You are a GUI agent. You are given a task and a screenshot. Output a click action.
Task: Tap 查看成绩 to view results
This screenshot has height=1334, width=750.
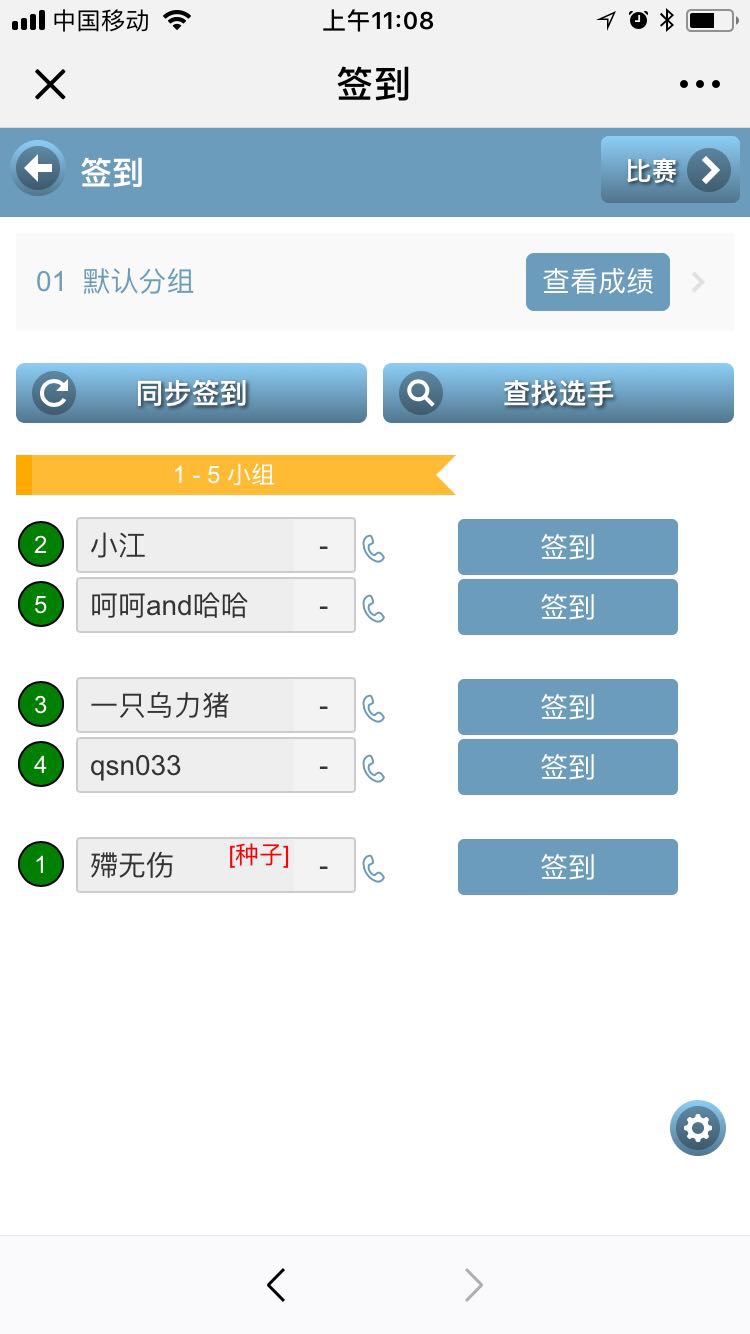597,282
